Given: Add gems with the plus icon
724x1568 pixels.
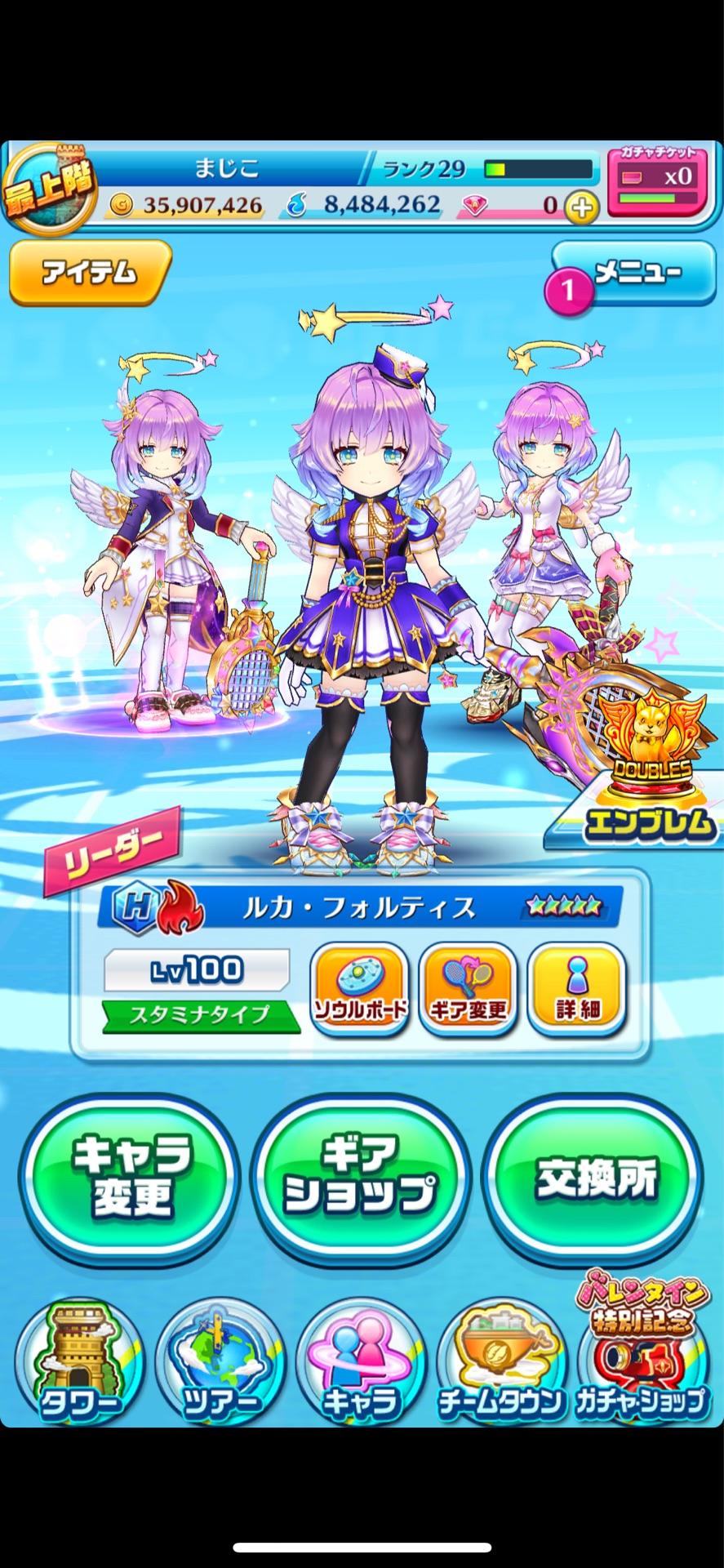Looking at the screenshot, I should 580,206.
